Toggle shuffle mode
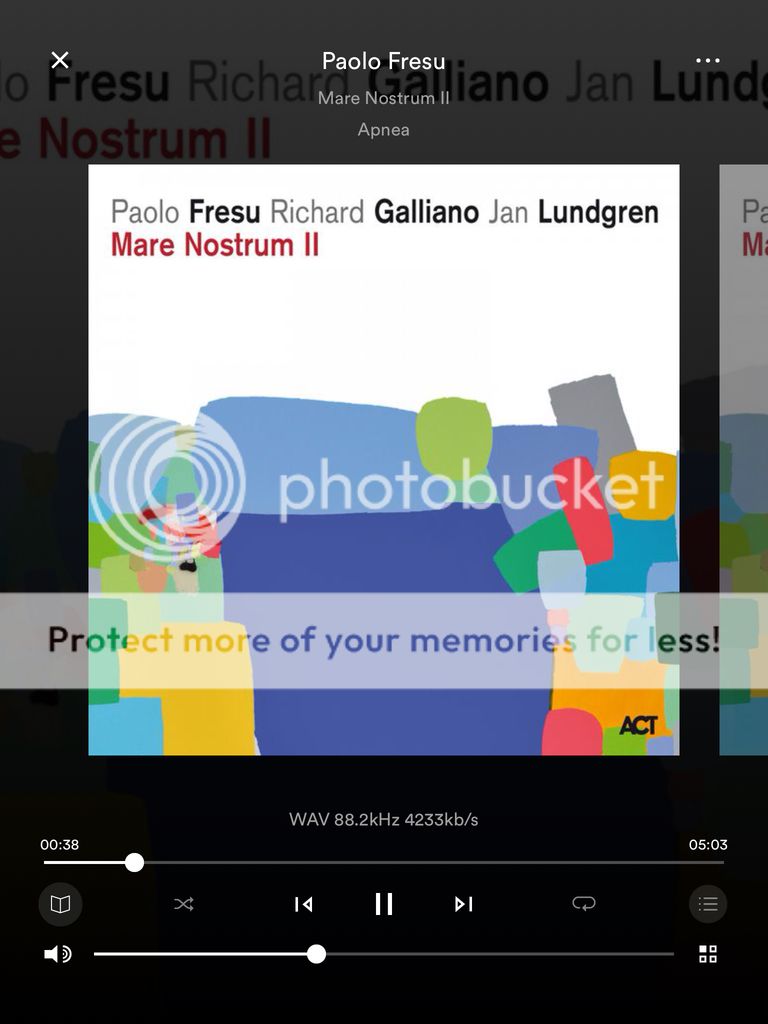 tap(184, 904)
